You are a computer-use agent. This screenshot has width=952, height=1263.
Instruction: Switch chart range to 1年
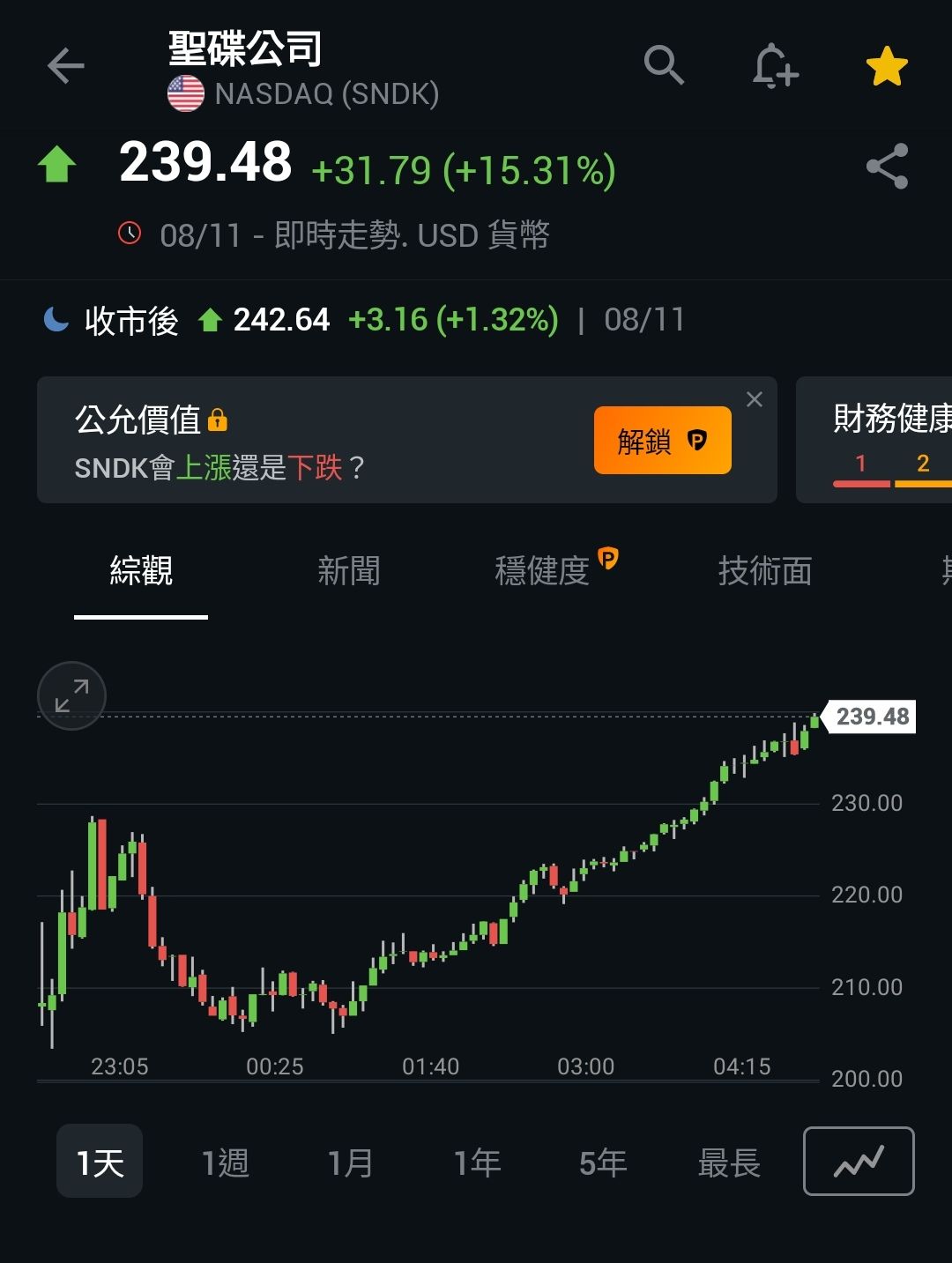click(x=477, y=1163)
